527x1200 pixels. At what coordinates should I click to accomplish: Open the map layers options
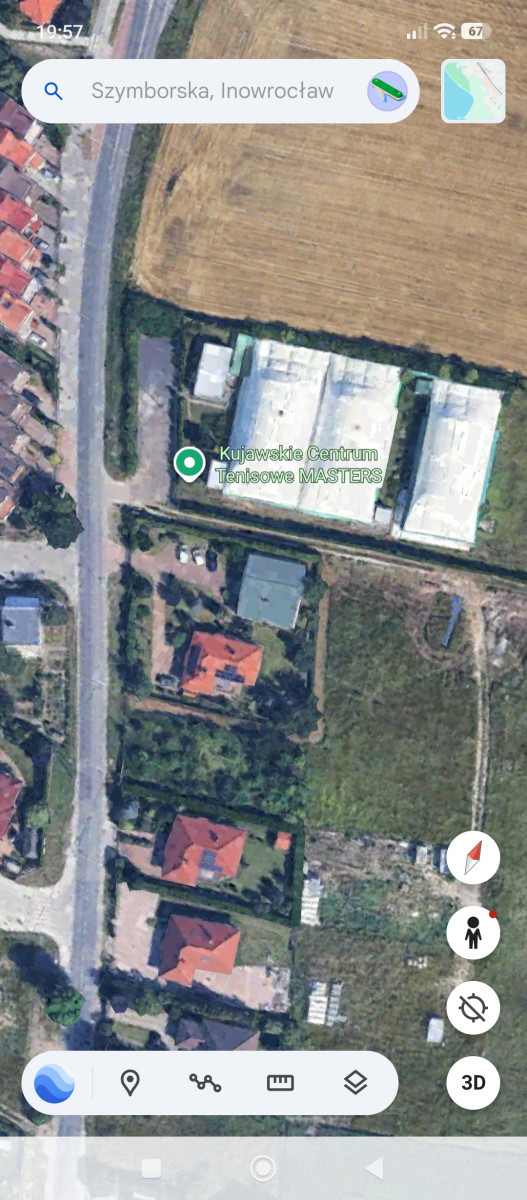[355, 1083]
